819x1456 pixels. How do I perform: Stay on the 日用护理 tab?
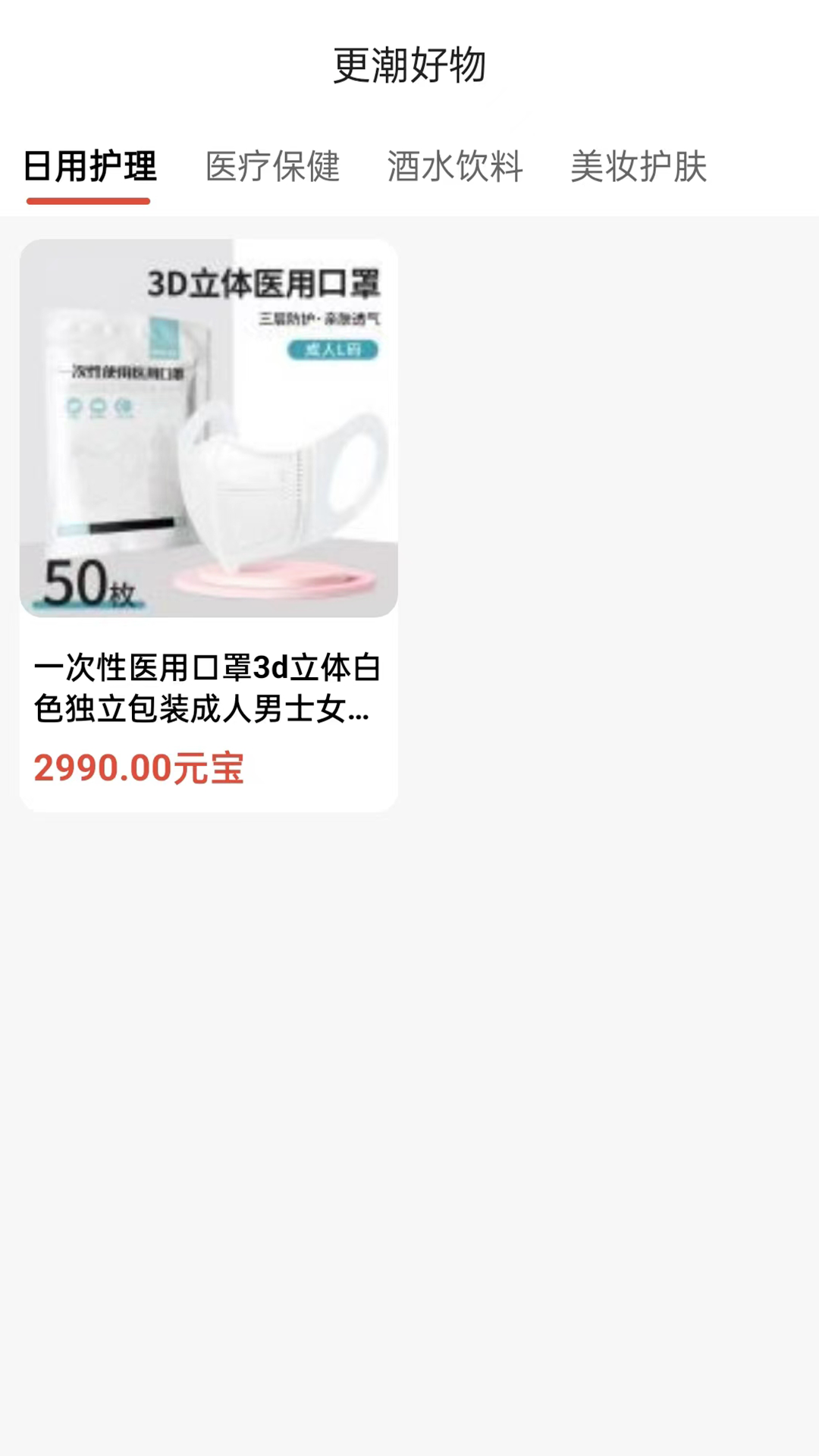(88, 168)
